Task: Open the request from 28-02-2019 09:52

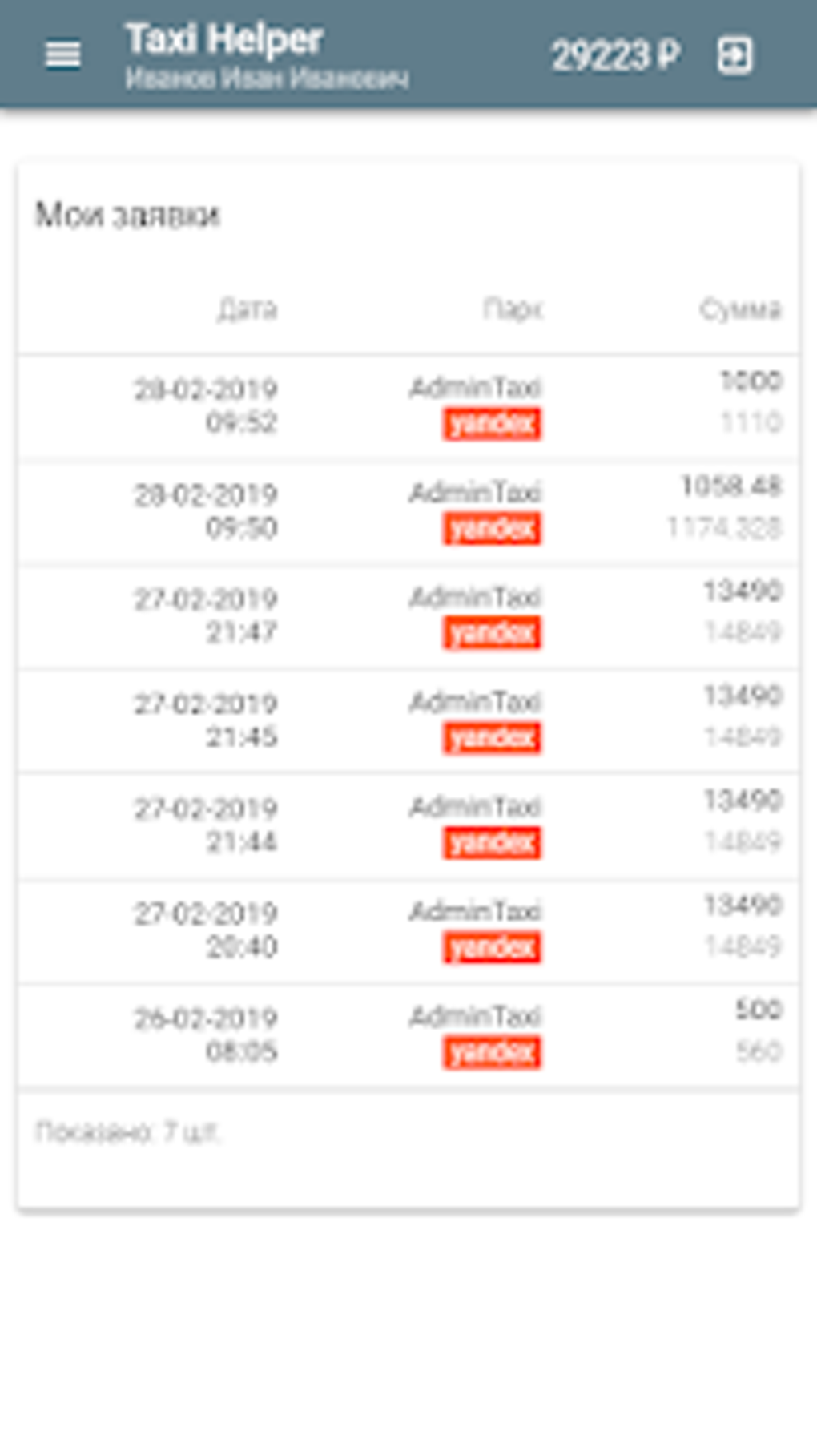Action: click(407, 406)
